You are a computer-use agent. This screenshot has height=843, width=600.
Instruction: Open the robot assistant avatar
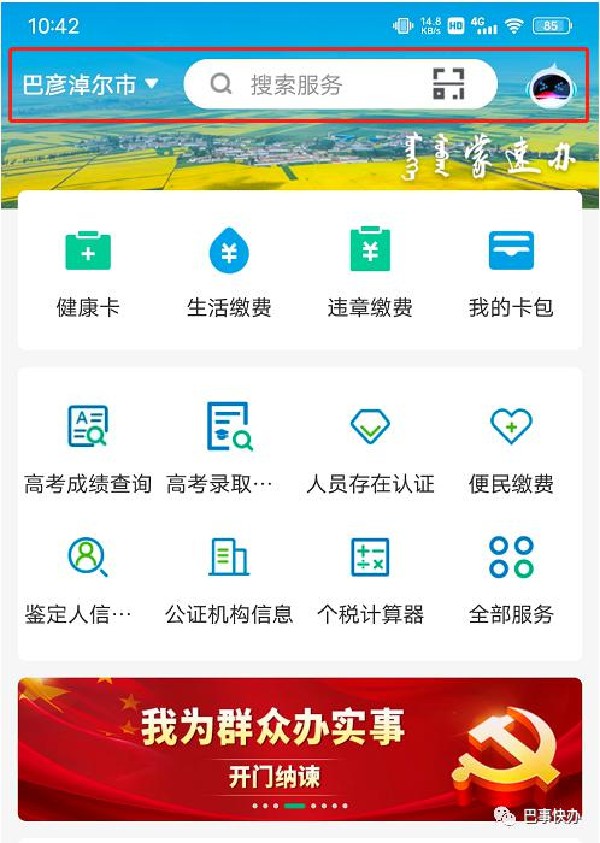click(x=549, y=87)
